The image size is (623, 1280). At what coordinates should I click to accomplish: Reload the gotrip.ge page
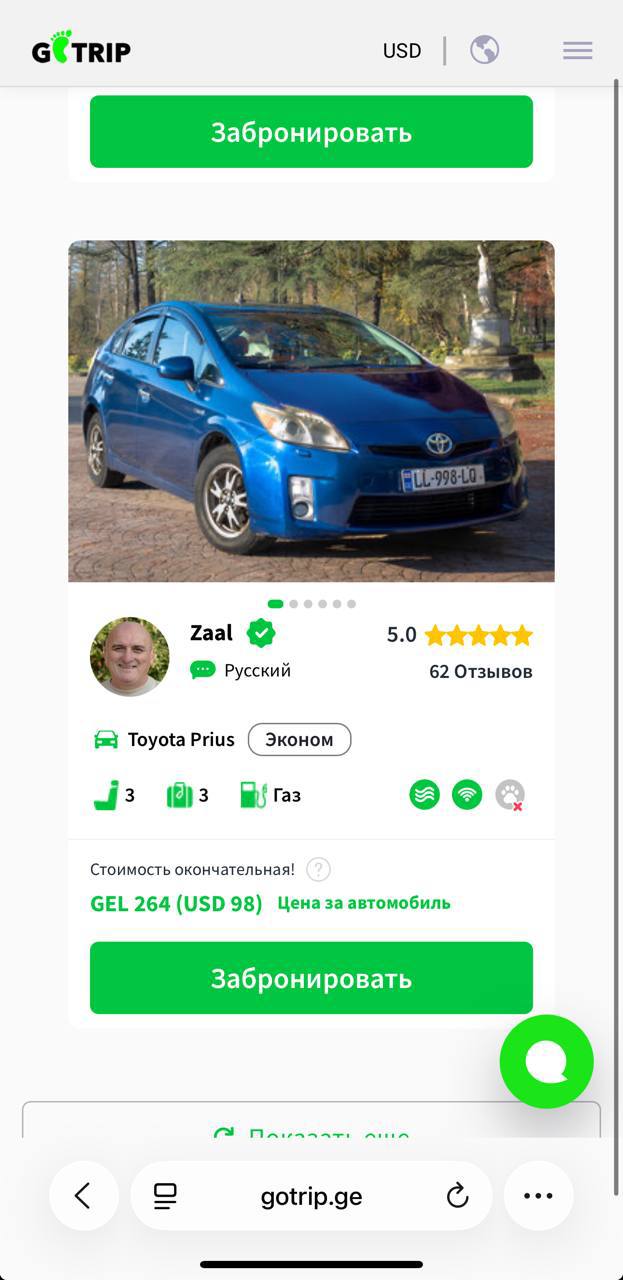[457, 1195]
